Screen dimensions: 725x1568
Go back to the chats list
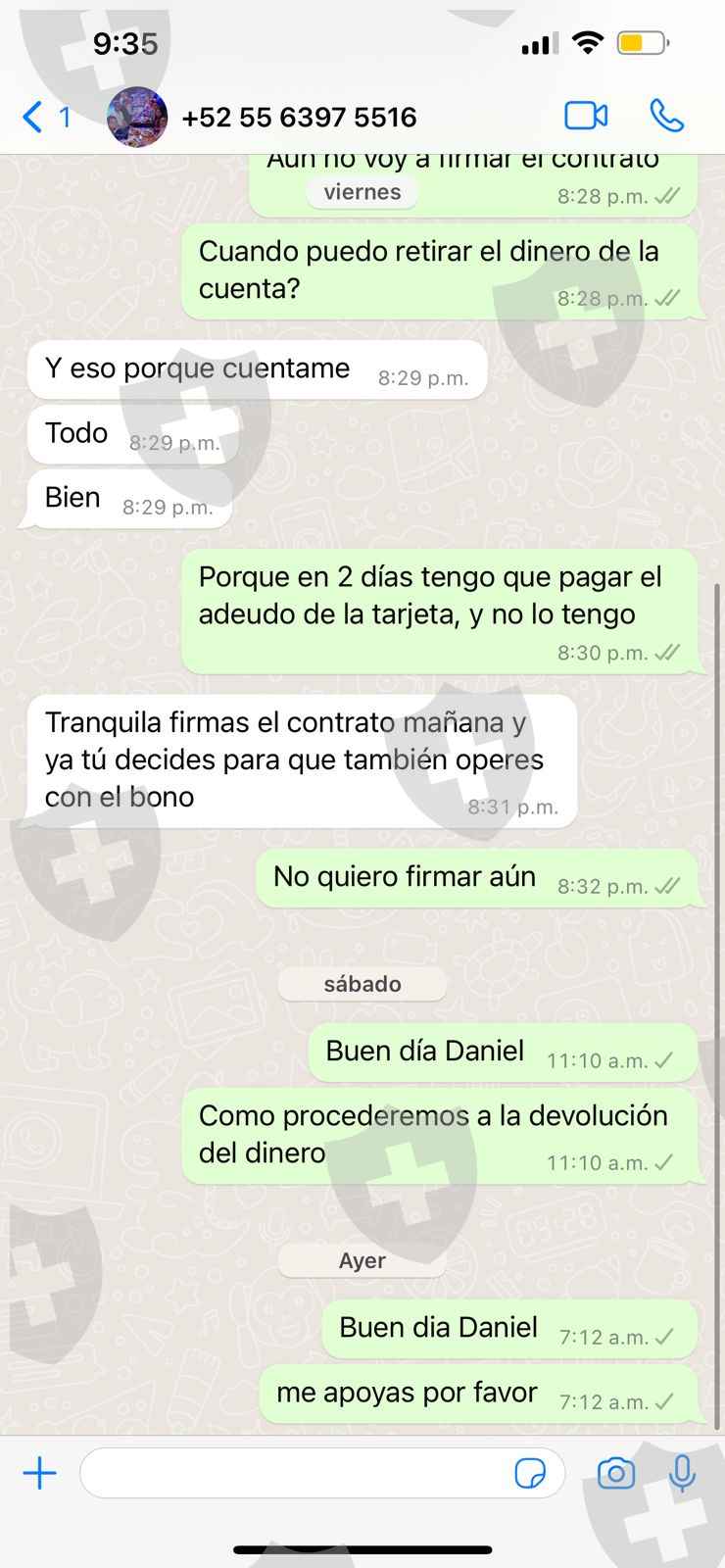click(x=45, y=118)
